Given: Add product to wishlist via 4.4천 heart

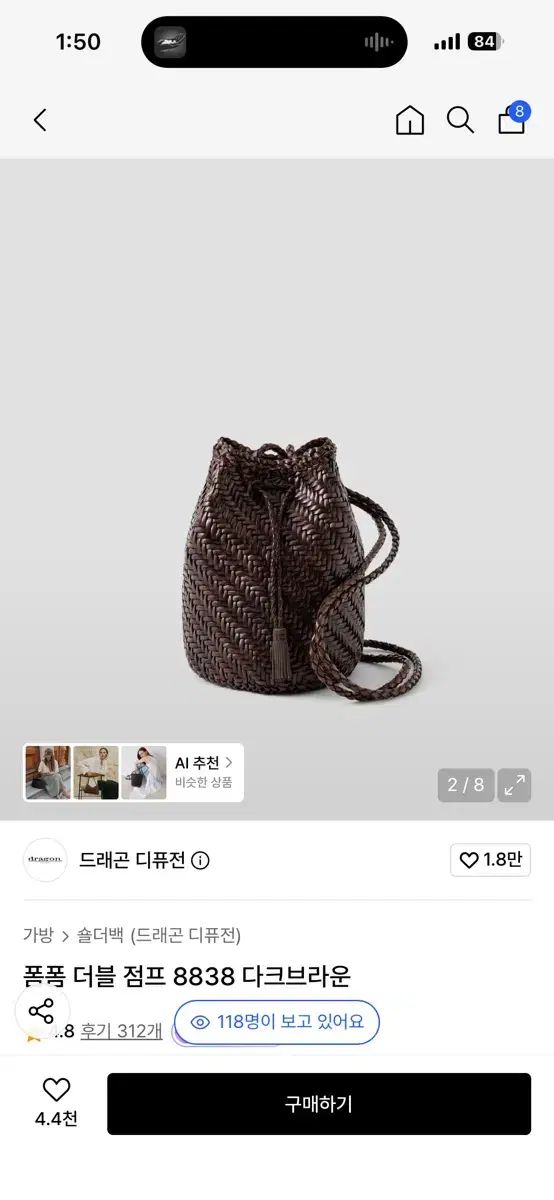Looking at the screenshot, I should 56,1103.
